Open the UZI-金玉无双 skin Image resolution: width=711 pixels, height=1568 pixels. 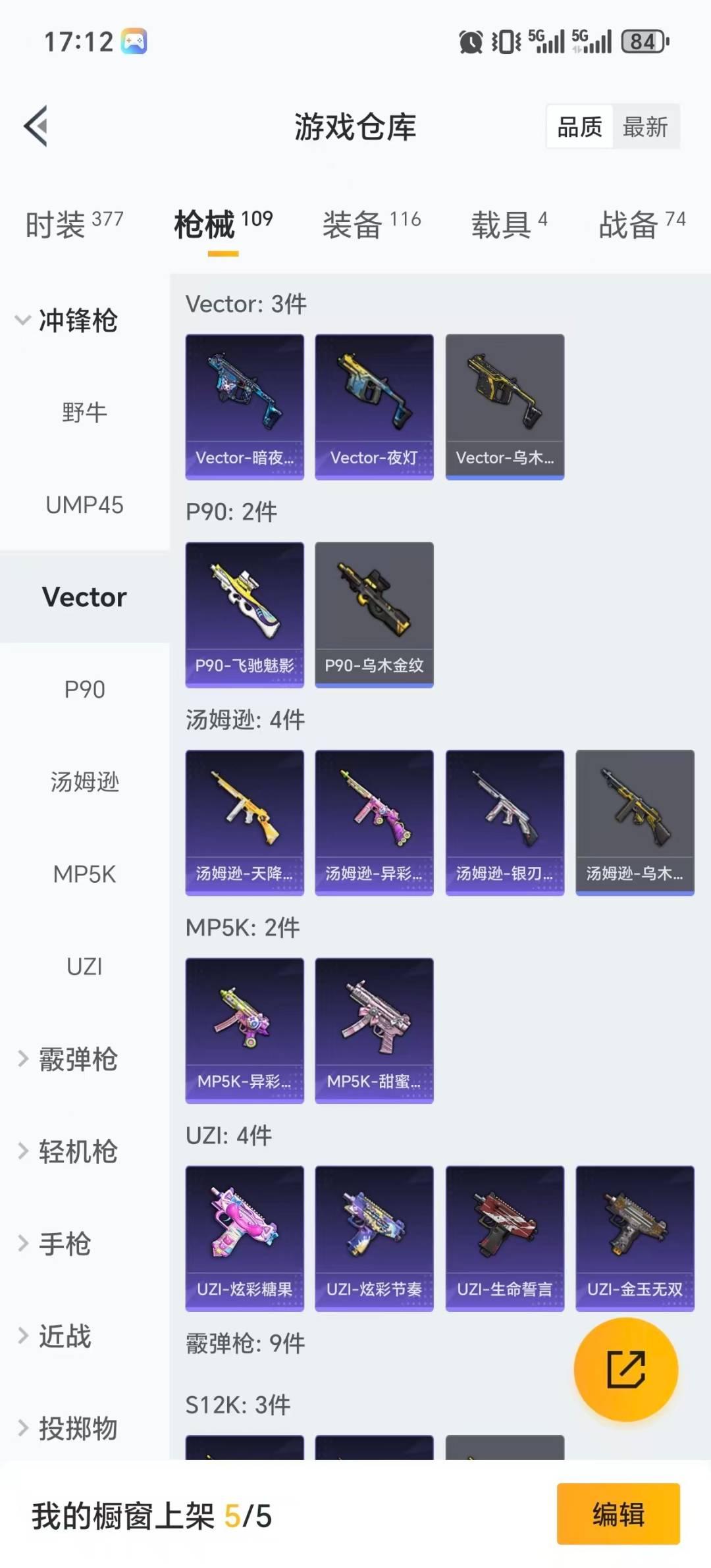point(633,1238)
